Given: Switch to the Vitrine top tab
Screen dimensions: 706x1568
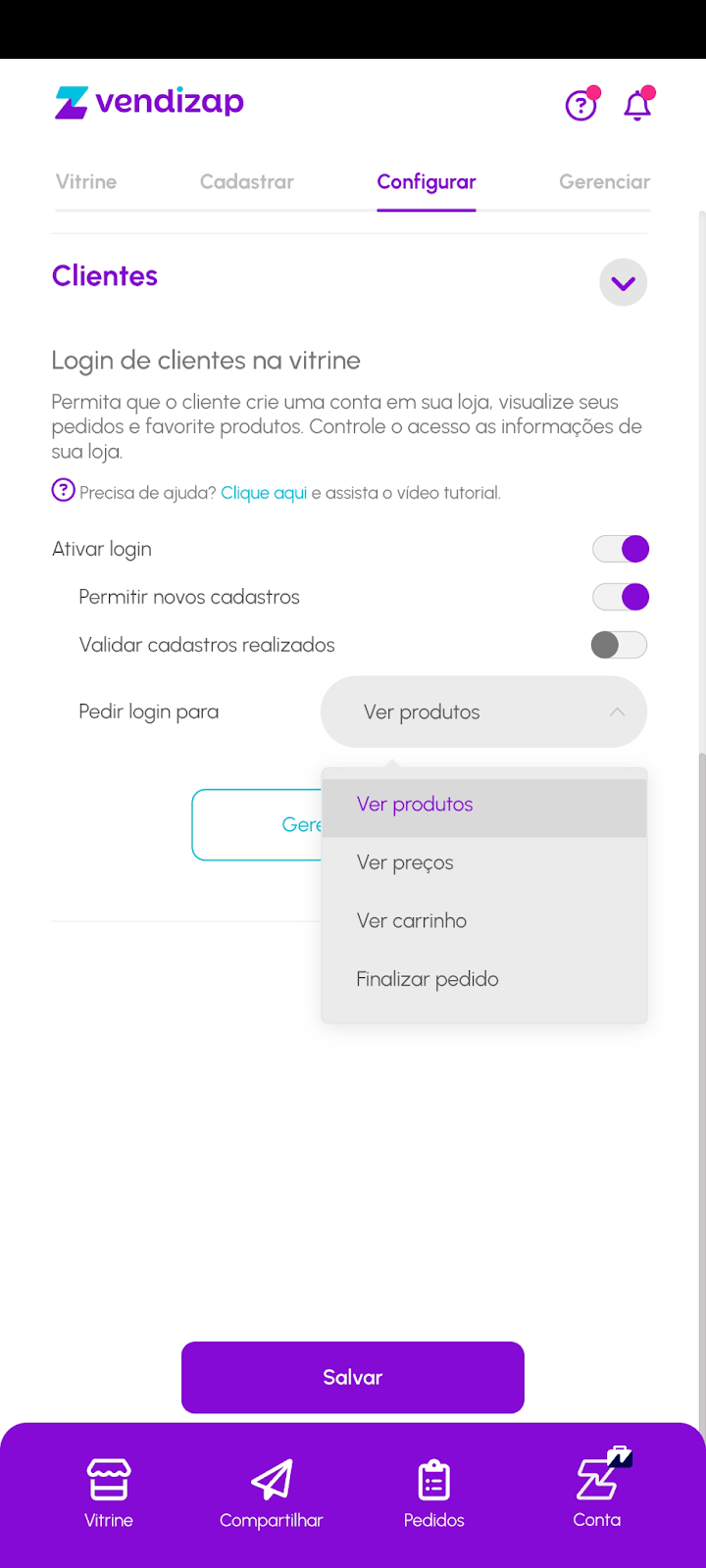Looking at the screenshot, I should (x=86, y=182).
